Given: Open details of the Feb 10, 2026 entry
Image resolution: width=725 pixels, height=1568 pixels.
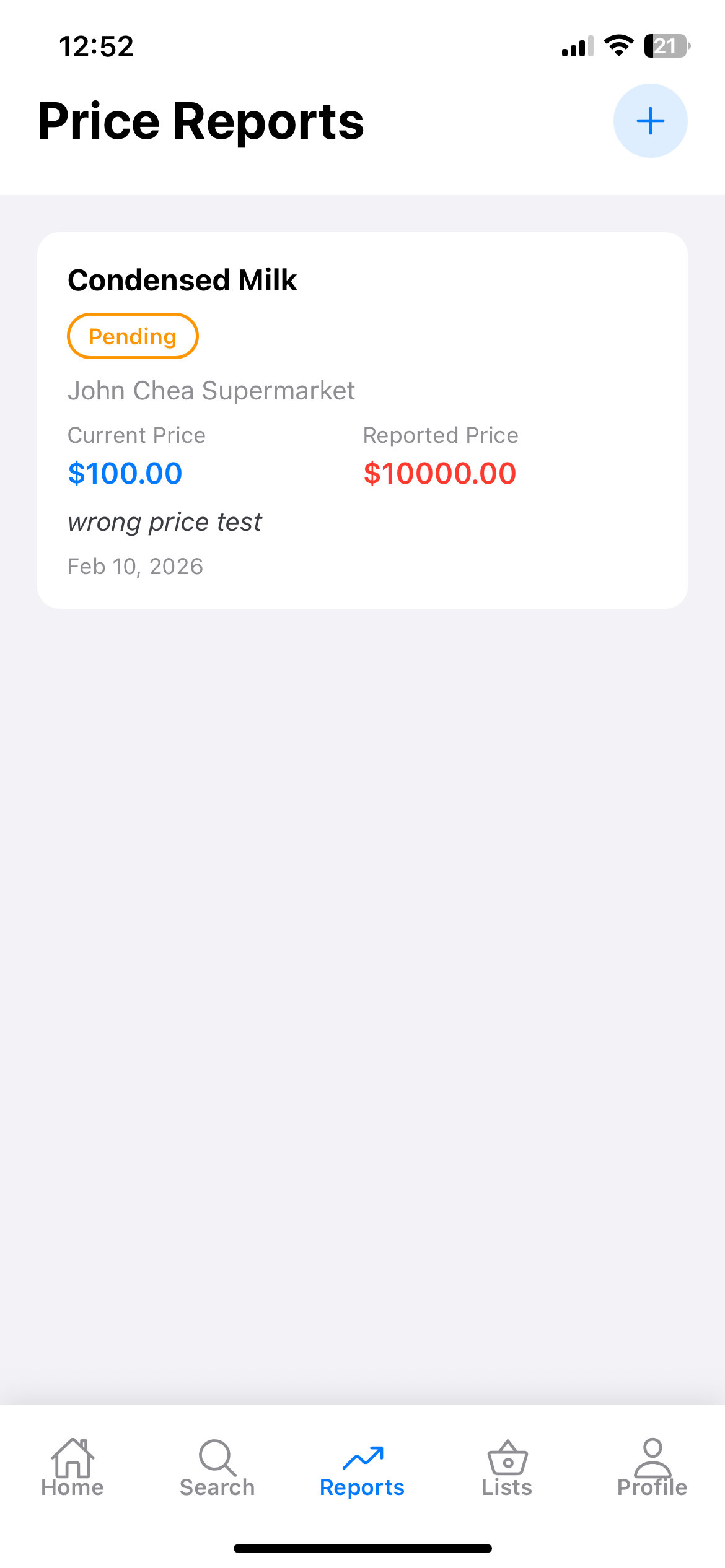Looking at the screenshot, I should point(134,565).
